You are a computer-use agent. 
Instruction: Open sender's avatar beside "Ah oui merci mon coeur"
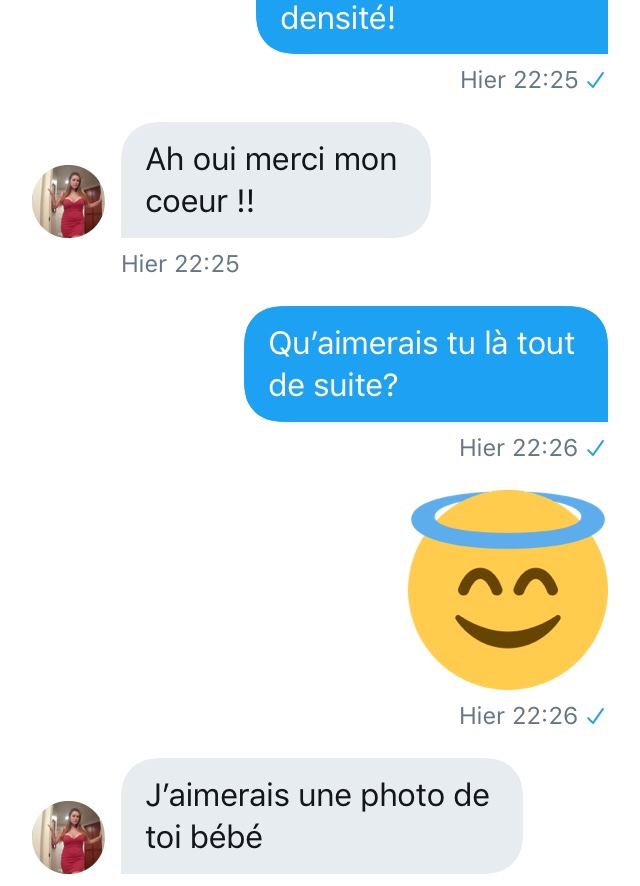point(68,201)
